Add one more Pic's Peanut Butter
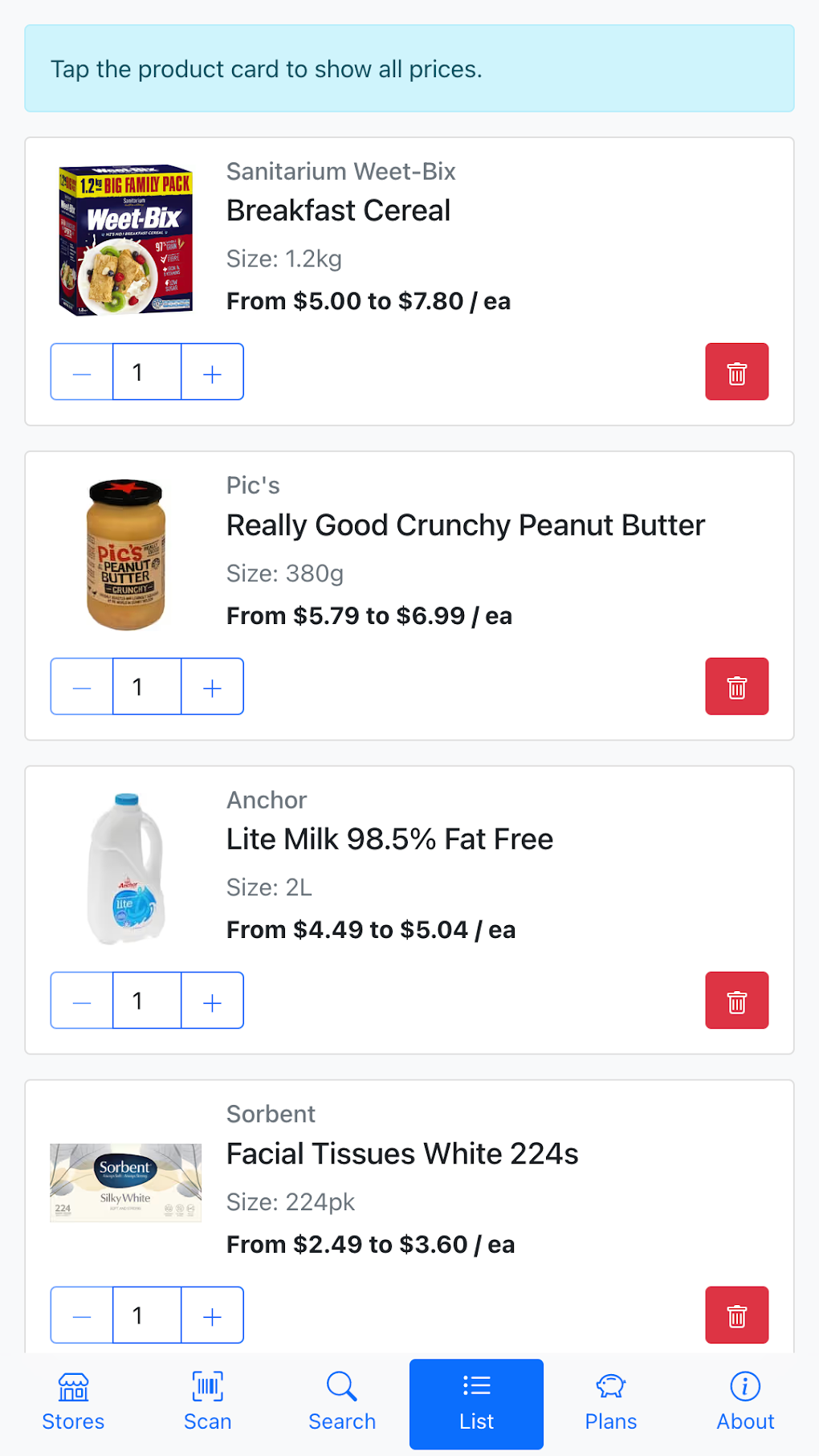Screen dimensions: 819x1456 212,687
